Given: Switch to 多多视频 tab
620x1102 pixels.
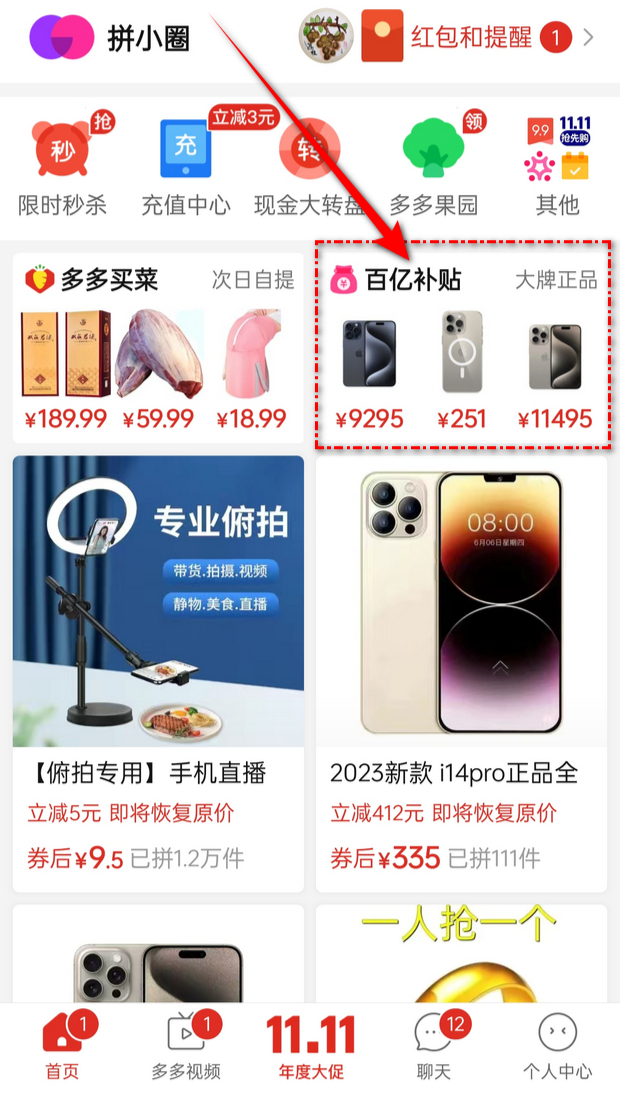Looking at the screenshot, I should pos(186,1046).
